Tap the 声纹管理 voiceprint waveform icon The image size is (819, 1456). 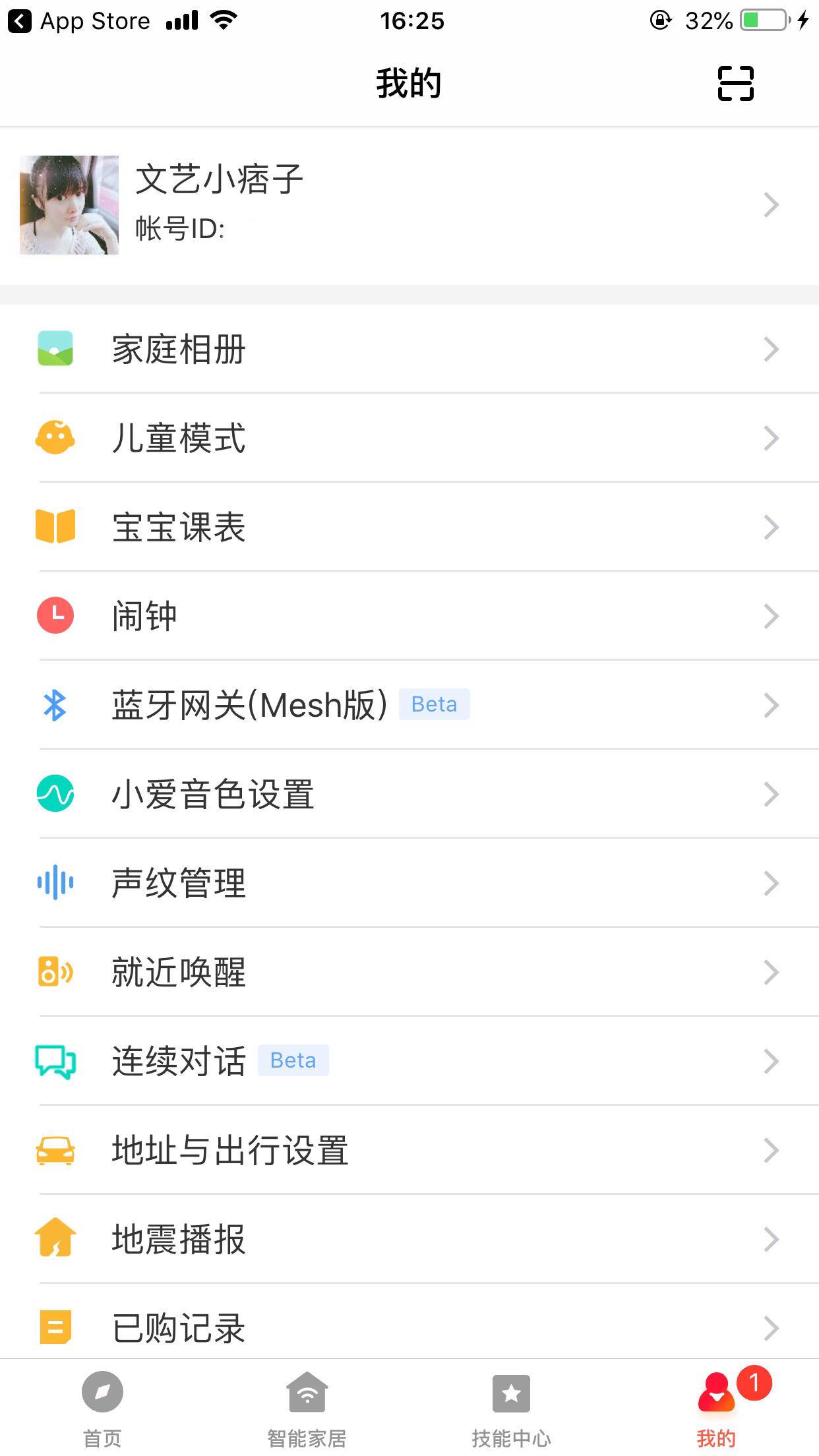tap(56, 883)
